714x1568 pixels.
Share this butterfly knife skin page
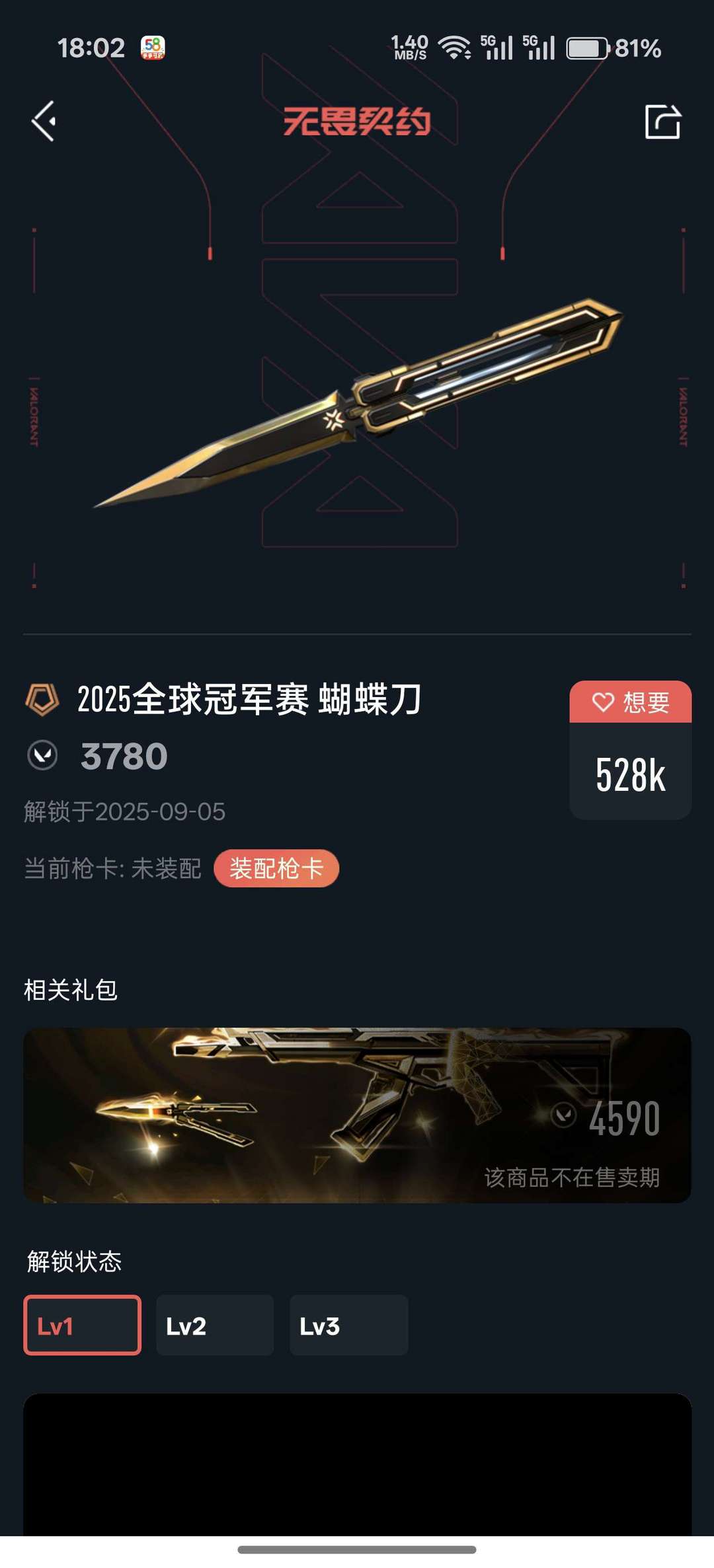662,122
